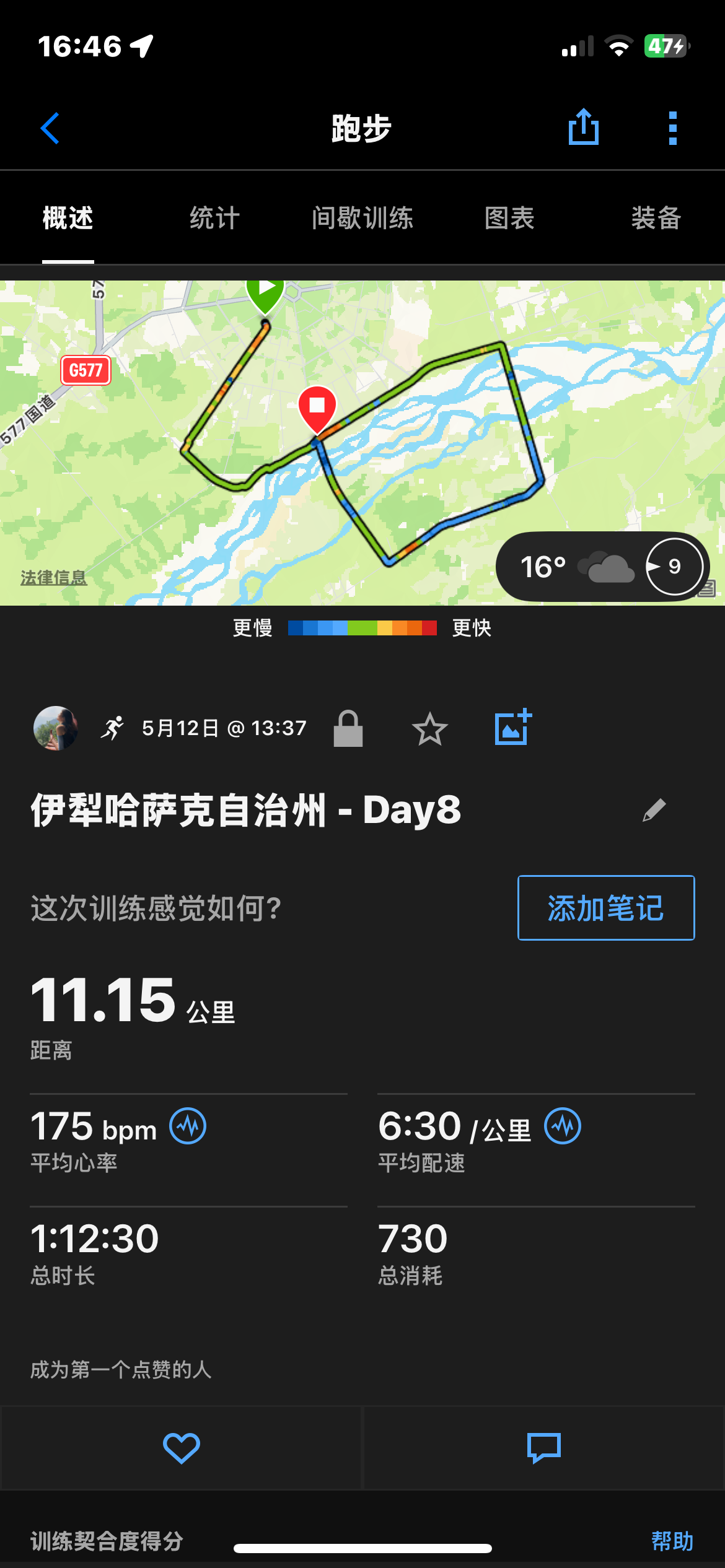
Task: Open the 图表 tab
Action: click(x=509, y=218)
